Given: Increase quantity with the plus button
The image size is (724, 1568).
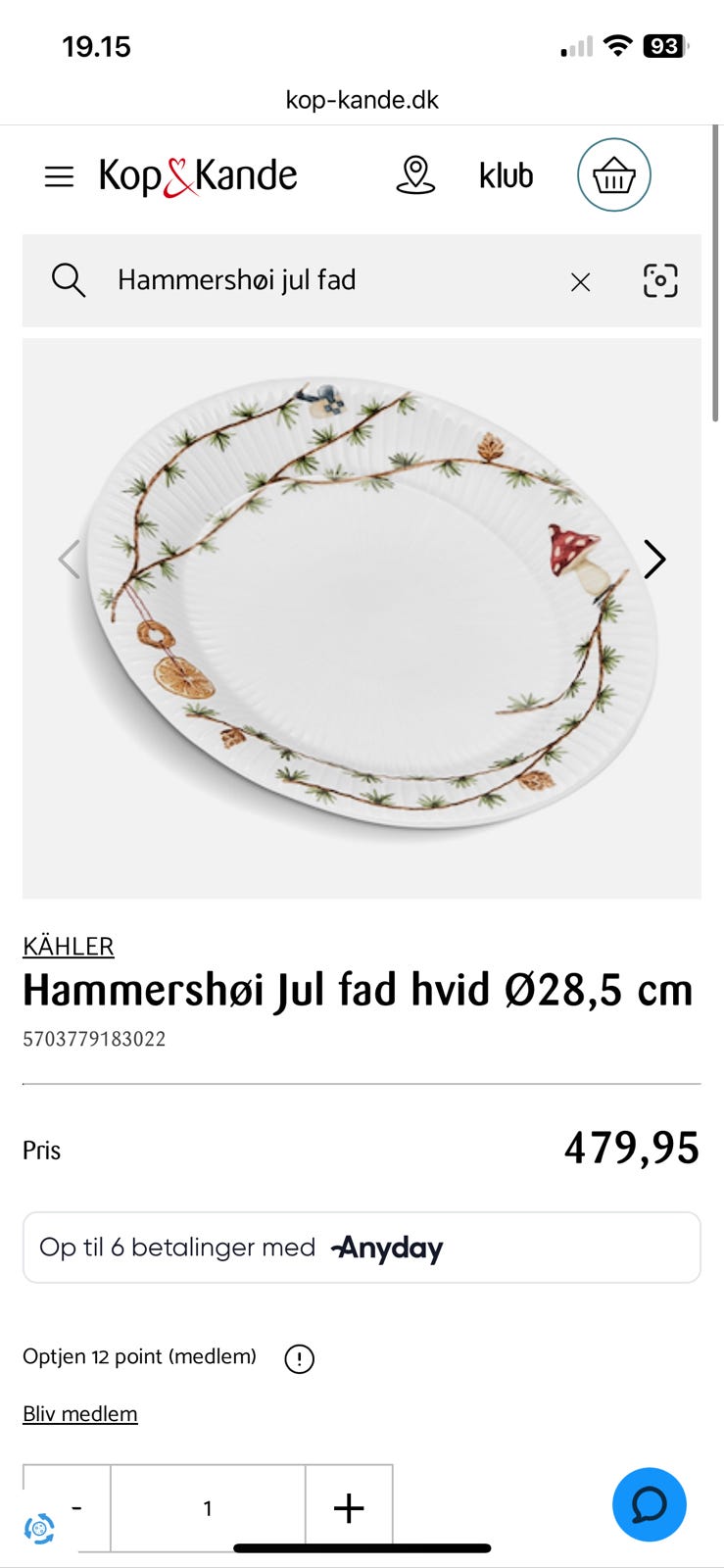Looking at the screenshot, I should (348, 1507).
